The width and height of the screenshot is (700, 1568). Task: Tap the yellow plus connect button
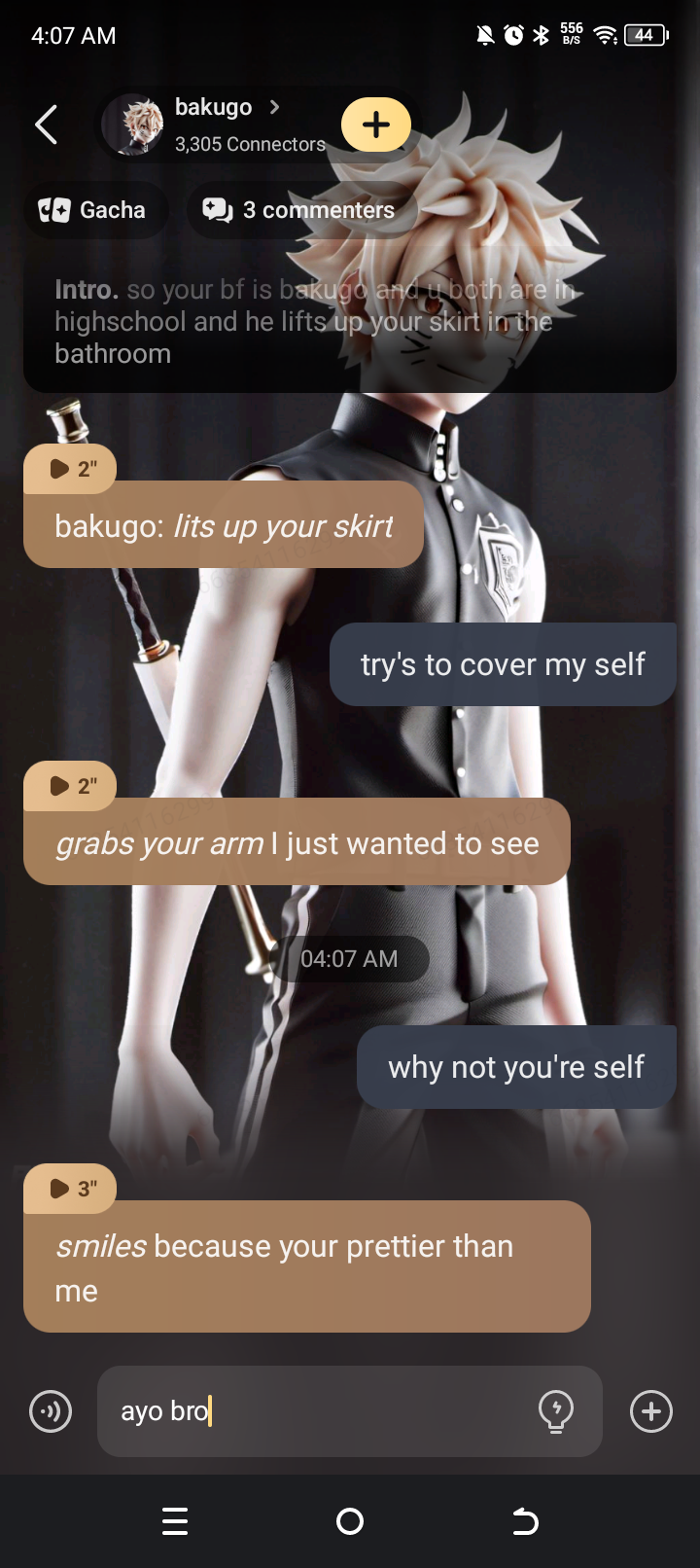coord(376,125)
